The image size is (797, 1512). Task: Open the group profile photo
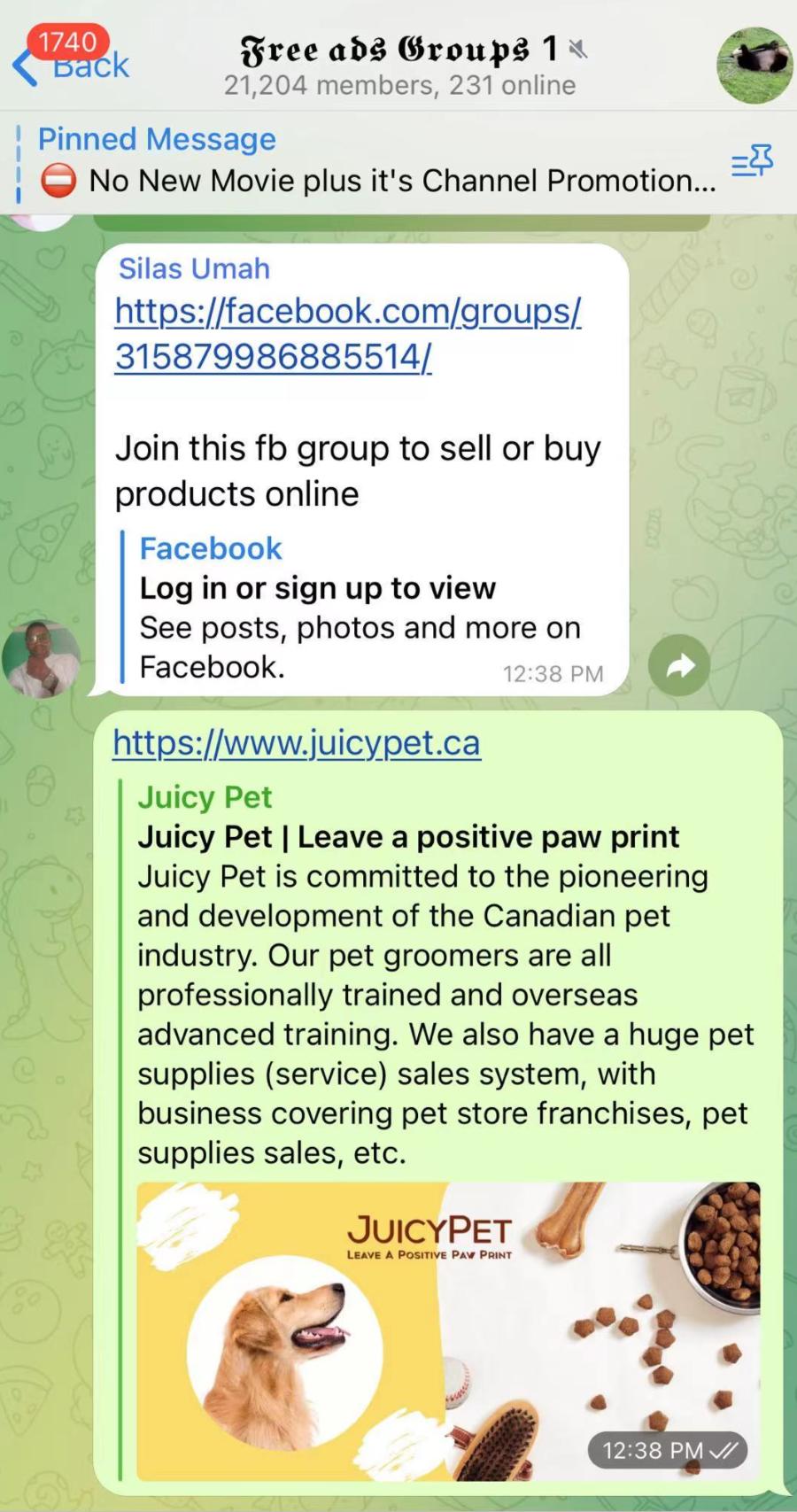(x=754, y=65)
